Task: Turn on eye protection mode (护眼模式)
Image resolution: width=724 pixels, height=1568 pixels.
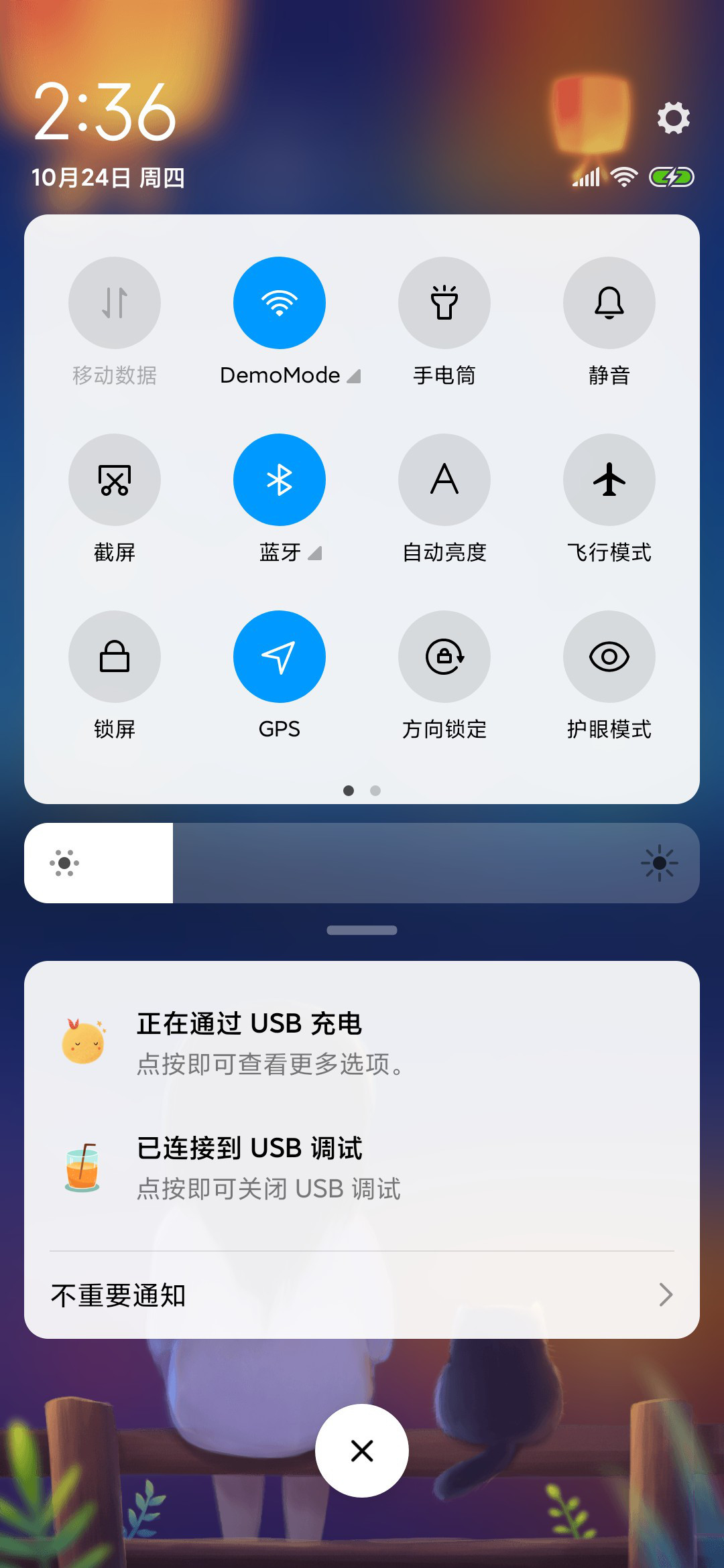Action: click(x=609, y=657)
